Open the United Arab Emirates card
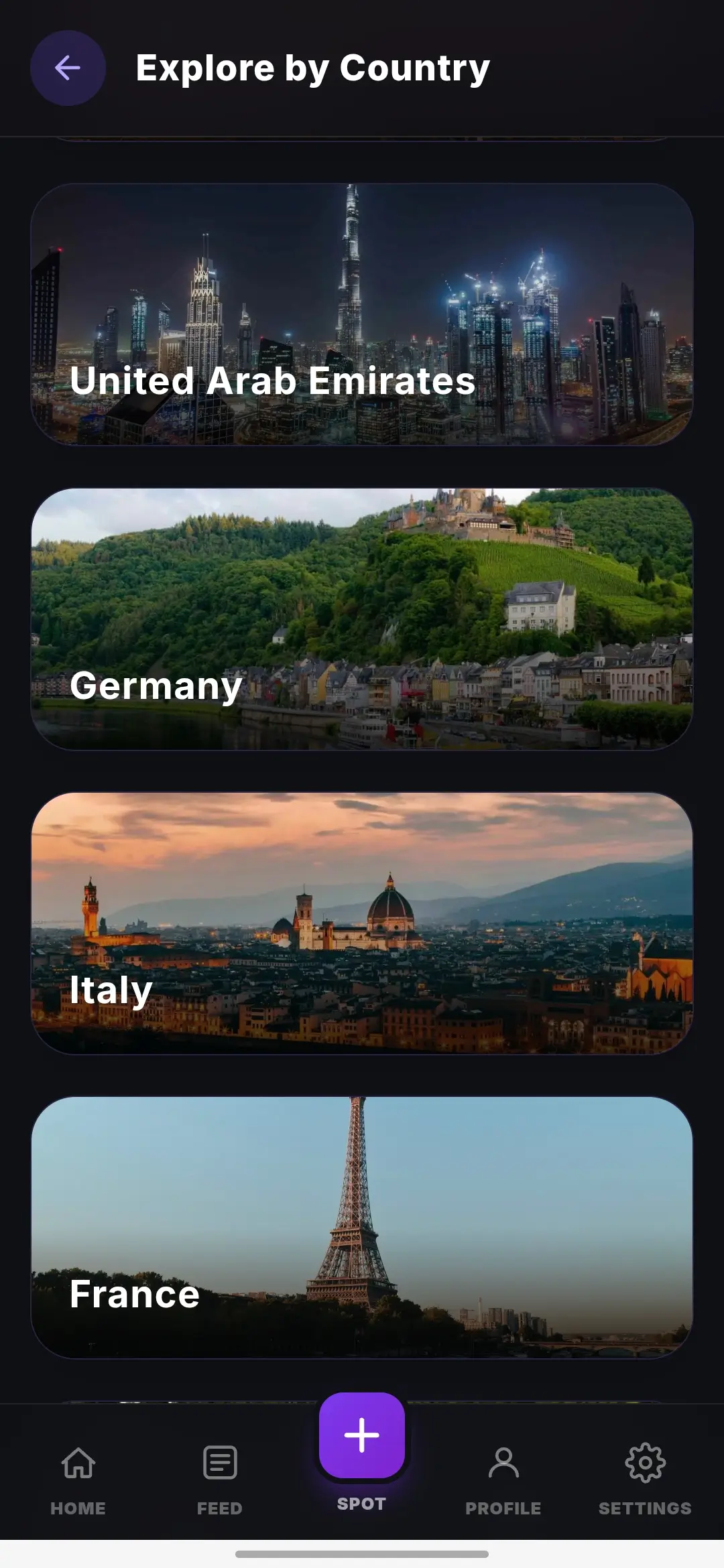Screen dimensions: 724x1568 coord(362,314)
